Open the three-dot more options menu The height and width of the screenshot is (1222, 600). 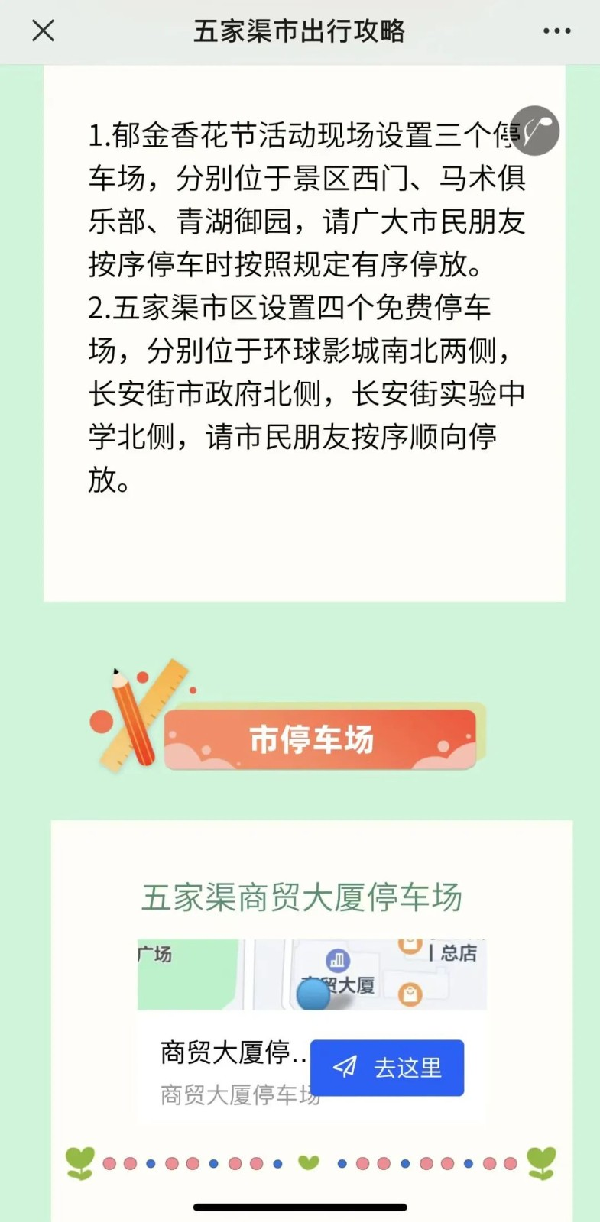[556, 31]
